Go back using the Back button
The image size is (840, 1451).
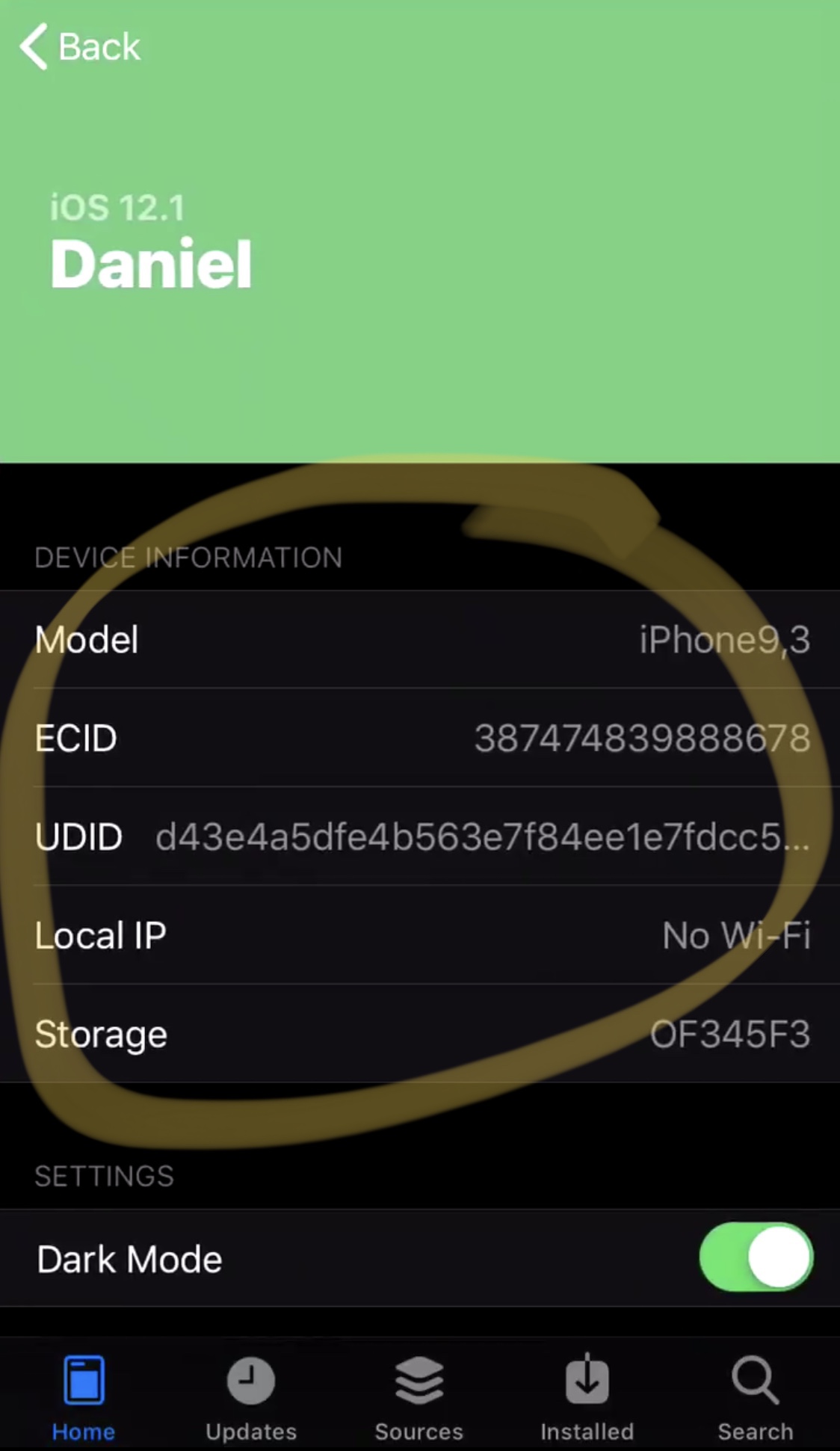80,46
